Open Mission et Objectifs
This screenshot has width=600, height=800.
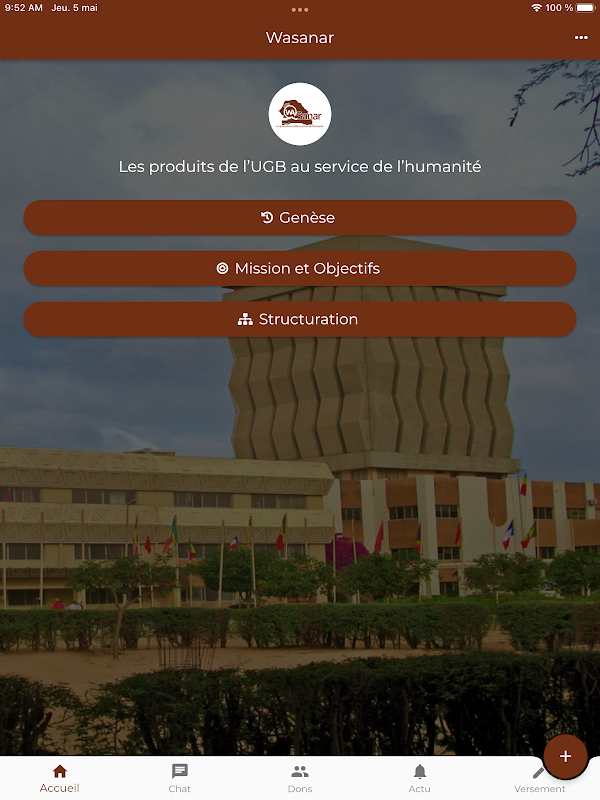point(300,268)
